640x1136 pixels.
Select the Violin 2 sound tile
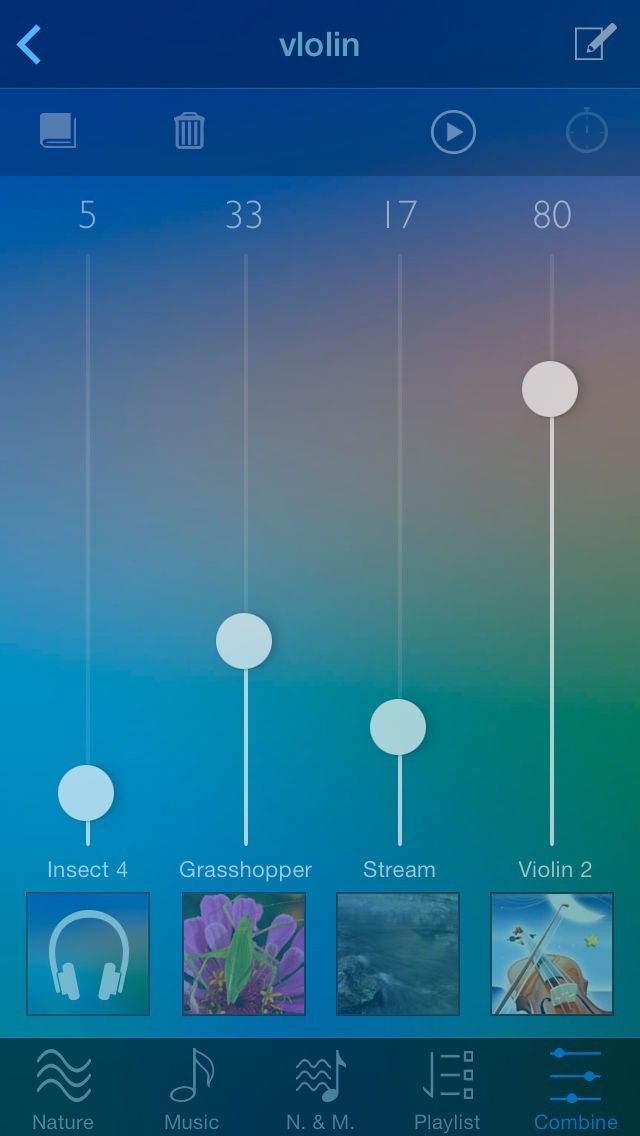[552, 953]
